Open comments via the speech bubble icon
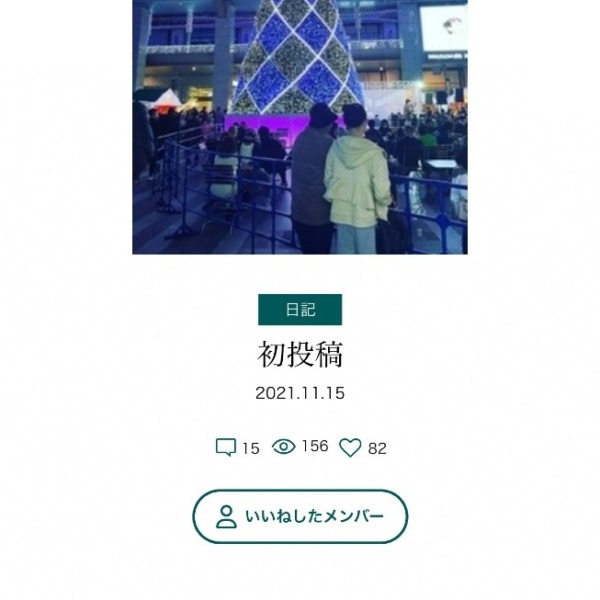This screenshot has height=600, width=600. 226,447
